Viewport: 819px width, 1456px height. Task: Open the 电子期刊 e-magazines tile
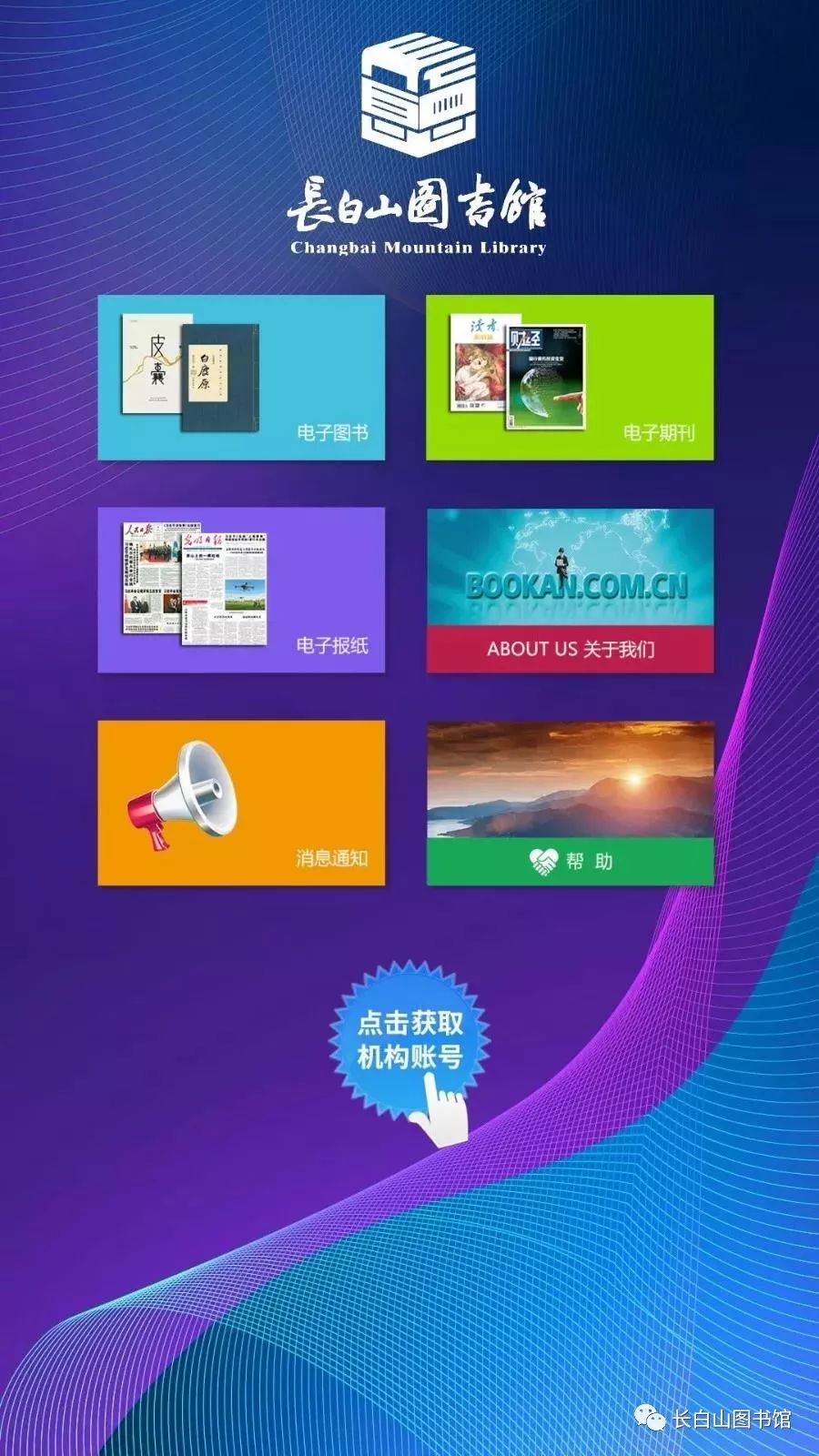point(570,378)
